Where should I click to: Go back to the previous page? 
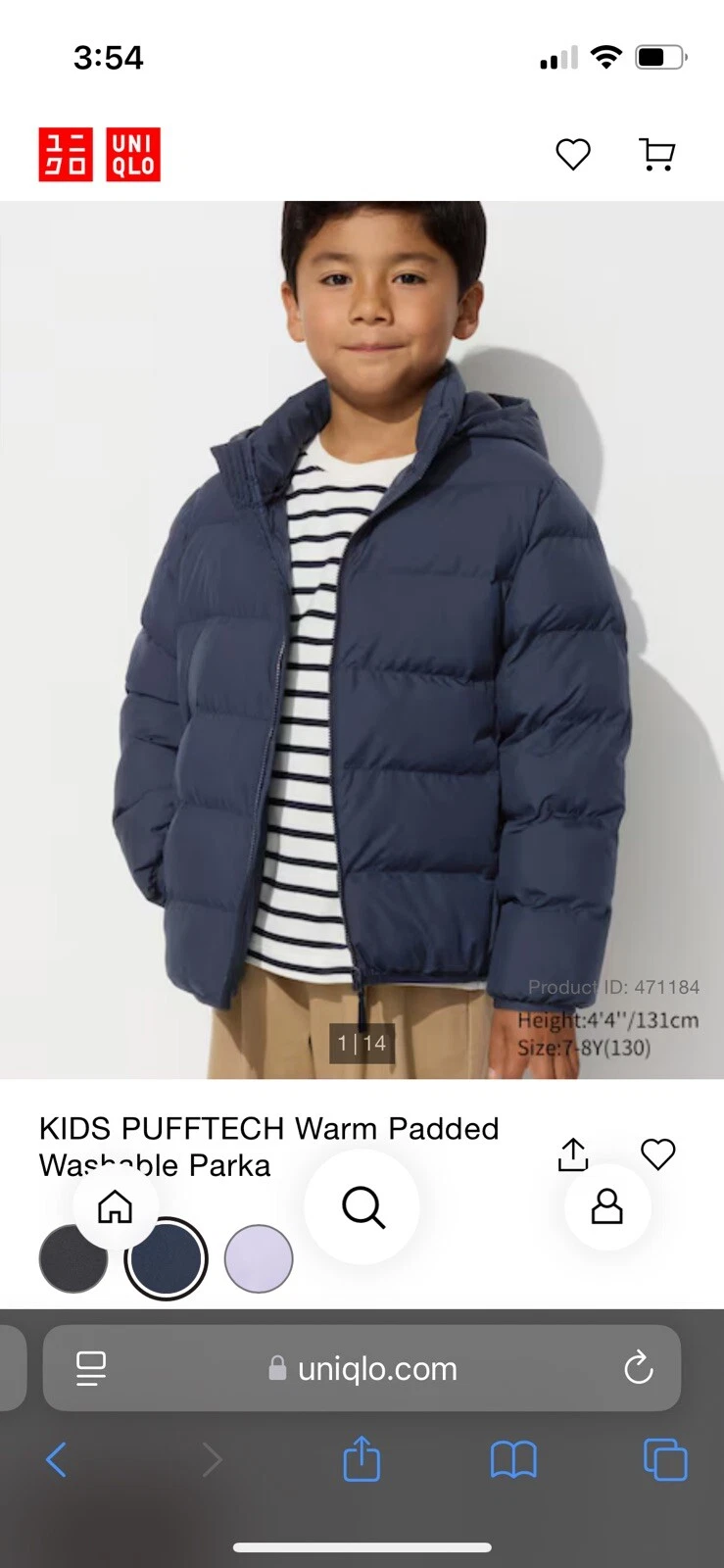tap(57, 1459)
